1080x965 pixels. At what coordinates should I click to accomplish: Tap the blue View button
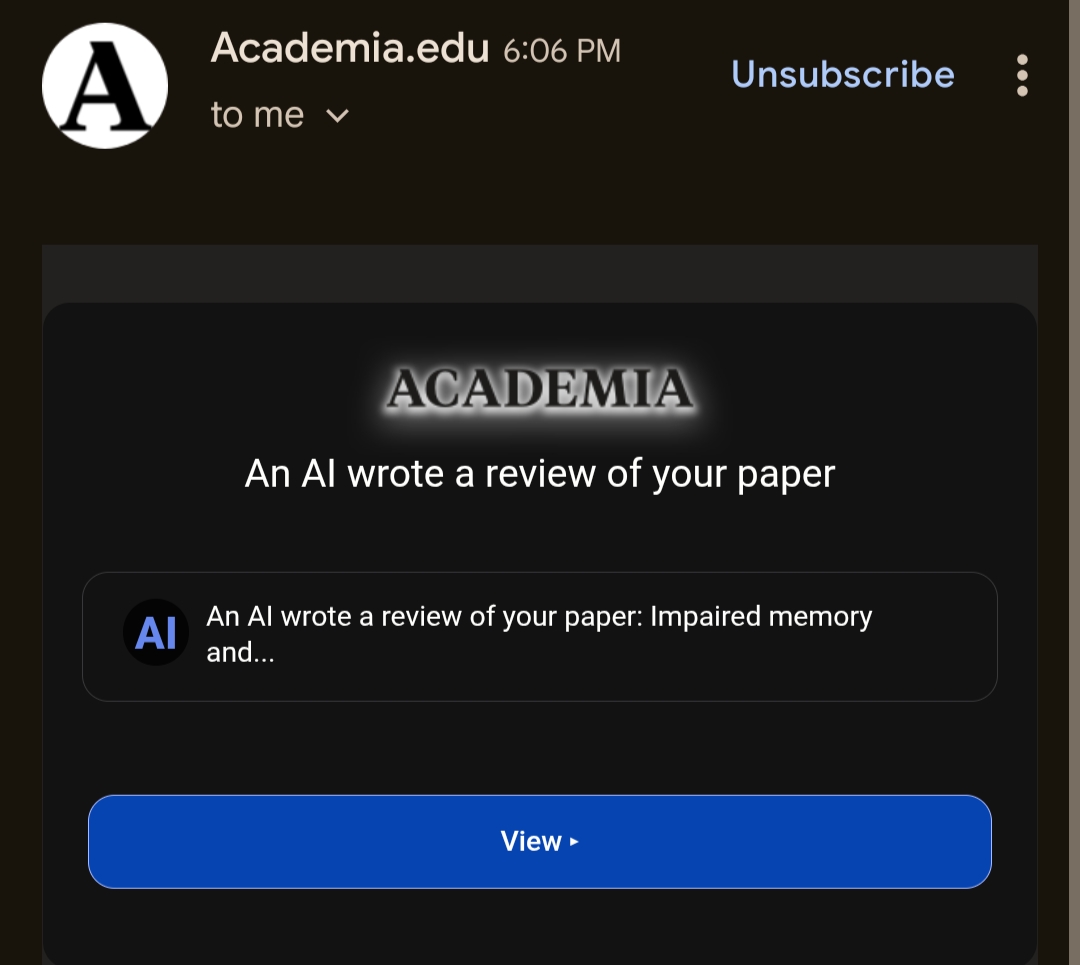[x=540, y=841]
